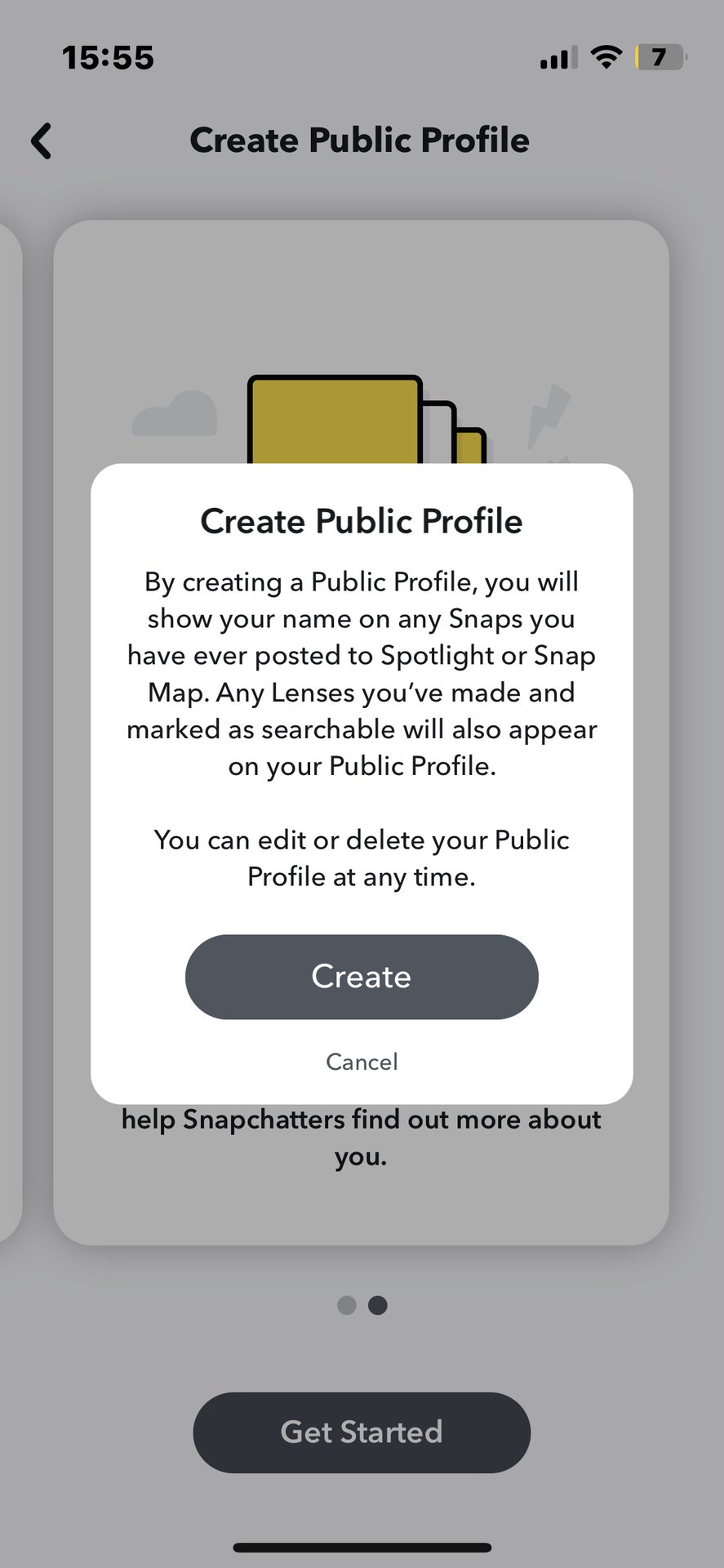Tap the Get Started button
The height and width of the screenshot is (1568, 724).
tap(362, 1432)
